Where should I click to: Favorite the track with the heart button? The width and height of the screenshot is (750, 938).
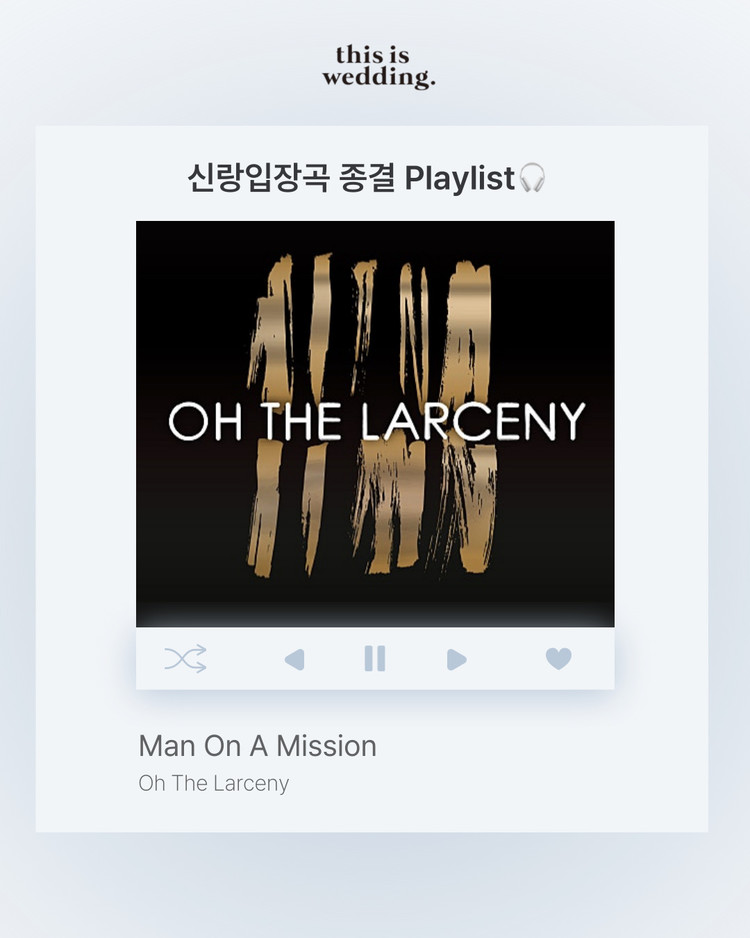557,658
